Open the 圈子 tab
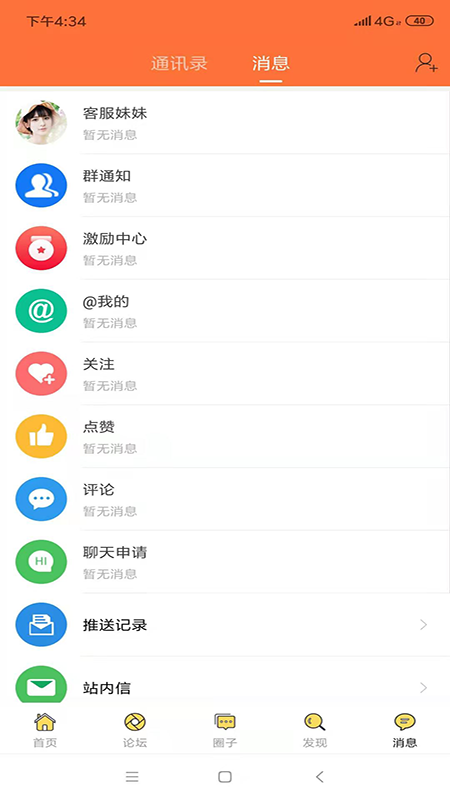This screenshot has height=800, width=450. 225,730
